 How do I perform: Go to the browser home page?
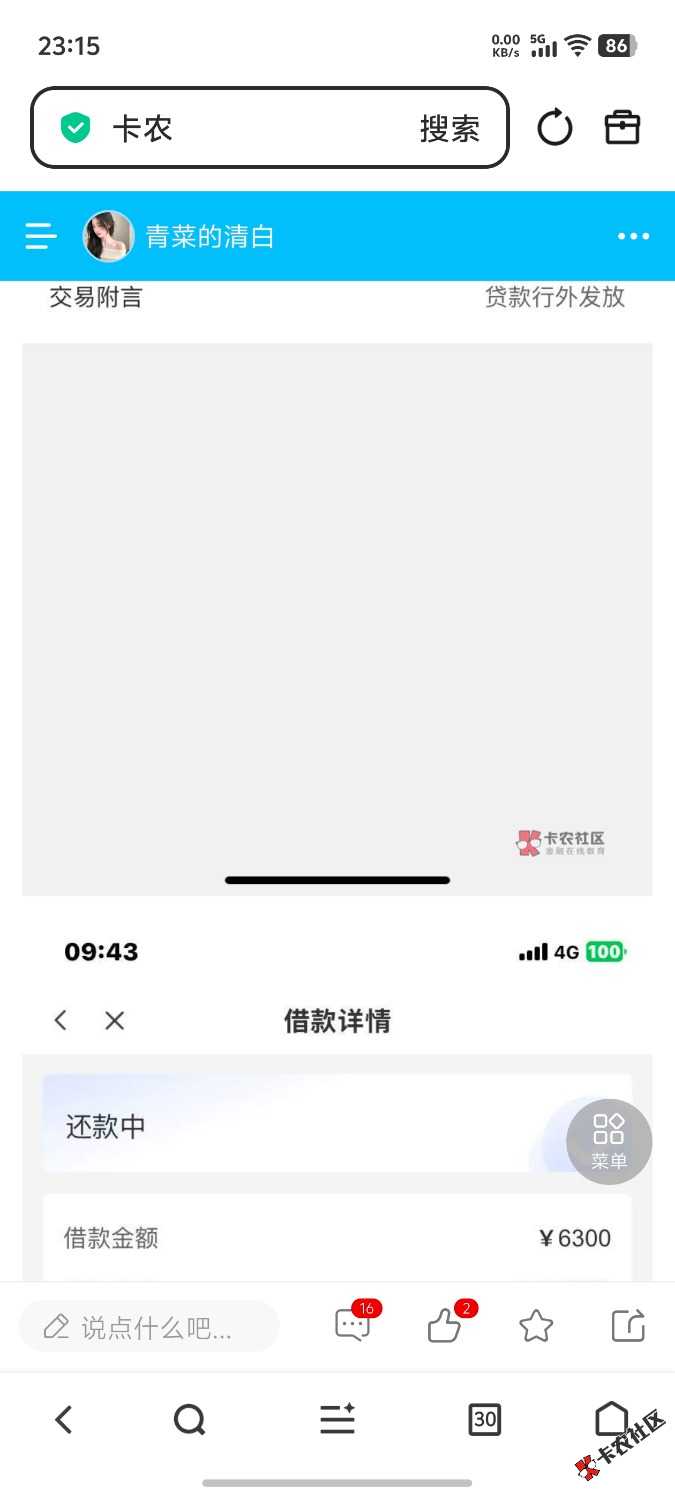(x=611, y=1417)
